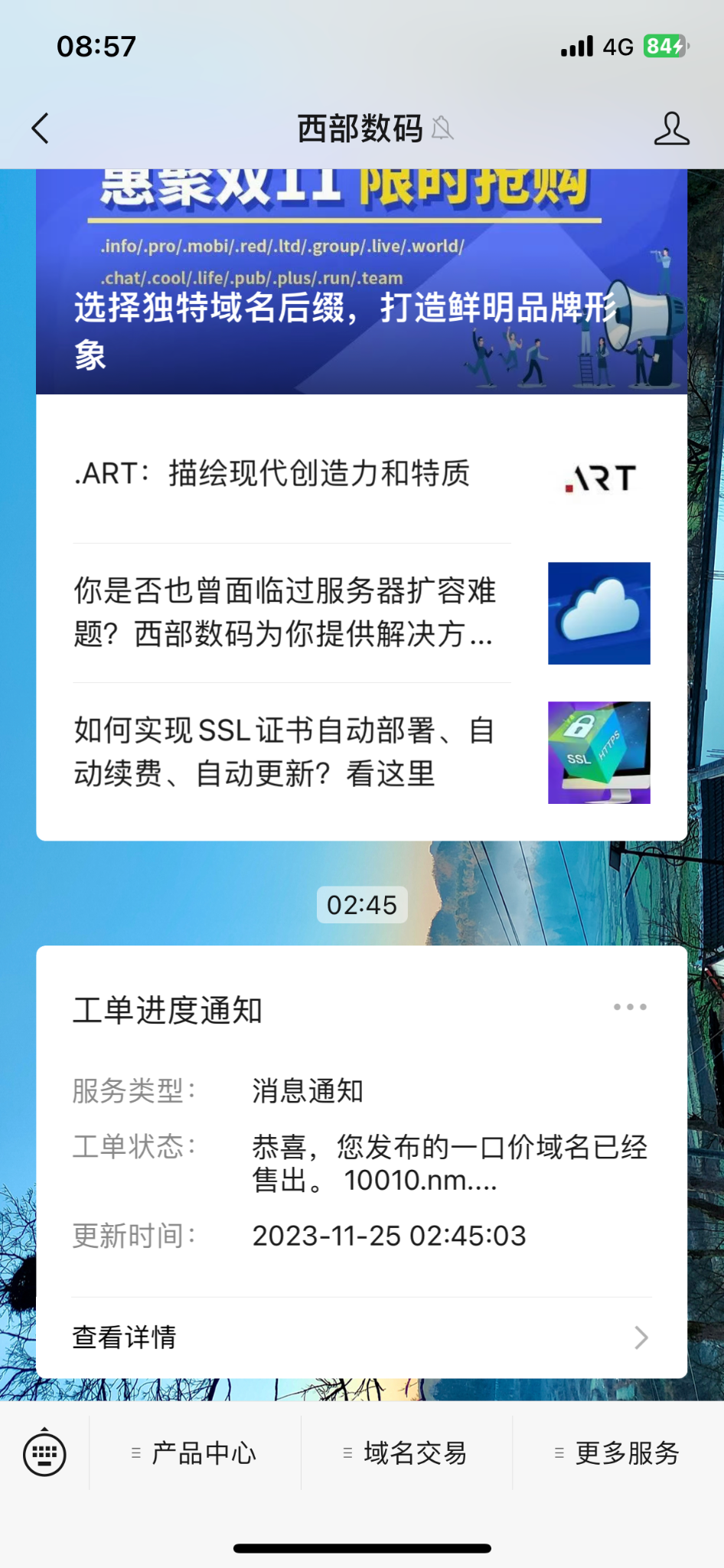Tap 查看详情 on the notification card
Viewport: 724px width, 1568px height.
pyautogui.click(x=361, y=1338)
